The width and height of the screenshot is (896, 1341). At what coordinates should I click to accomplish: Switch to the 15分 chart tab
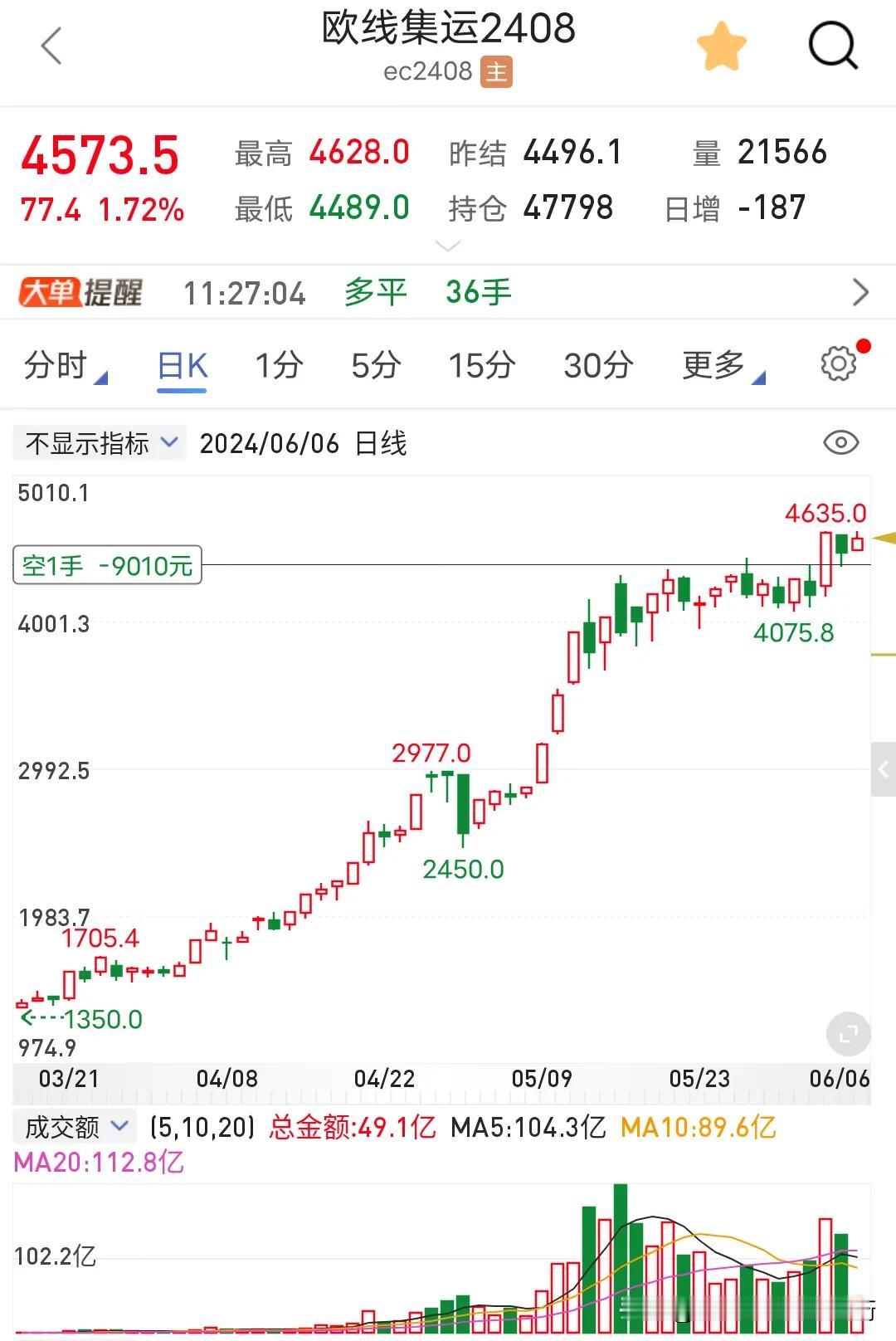click(482, 365)
